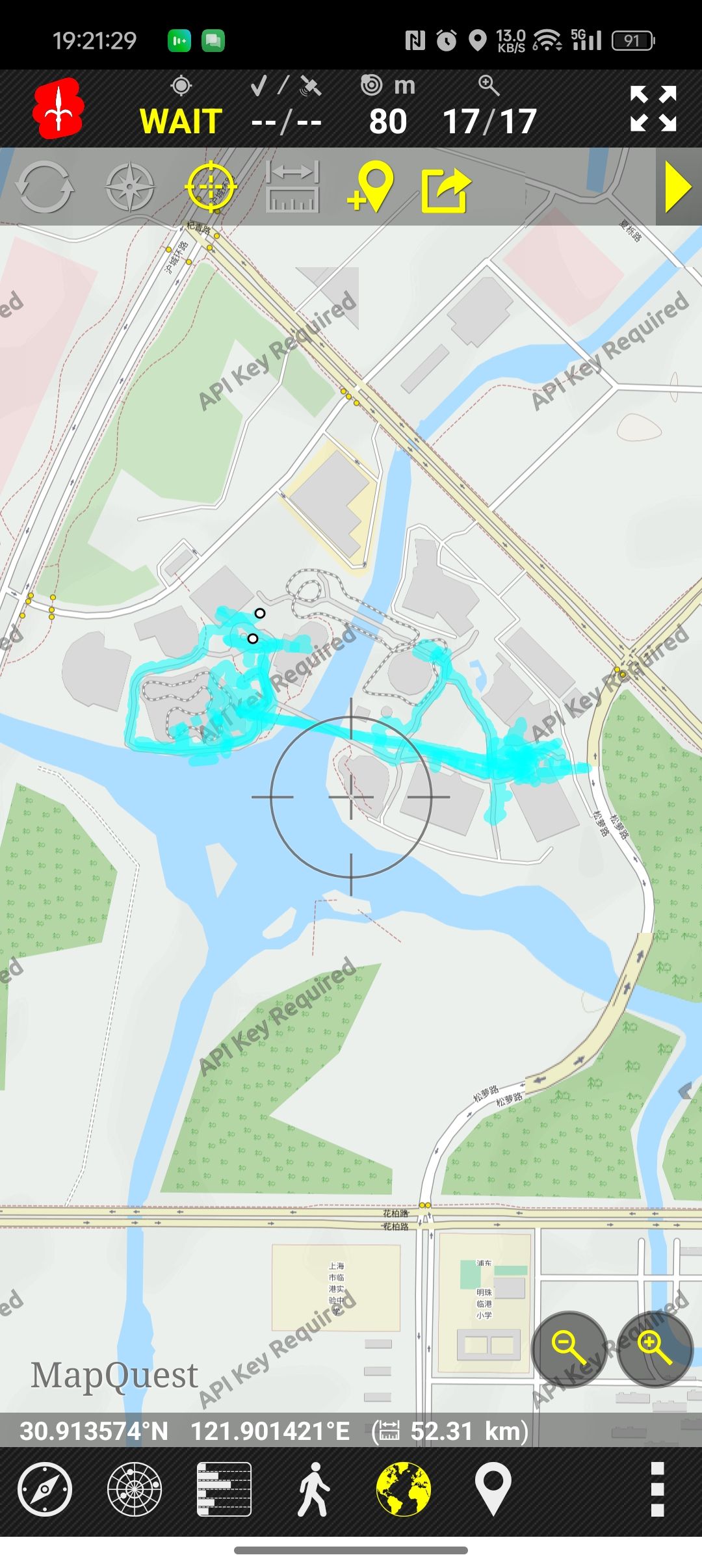This screenshot has height=1568, width=702.
Task: Share the map using the export icon
Action: pyautogui.click(x=446, y=189)
